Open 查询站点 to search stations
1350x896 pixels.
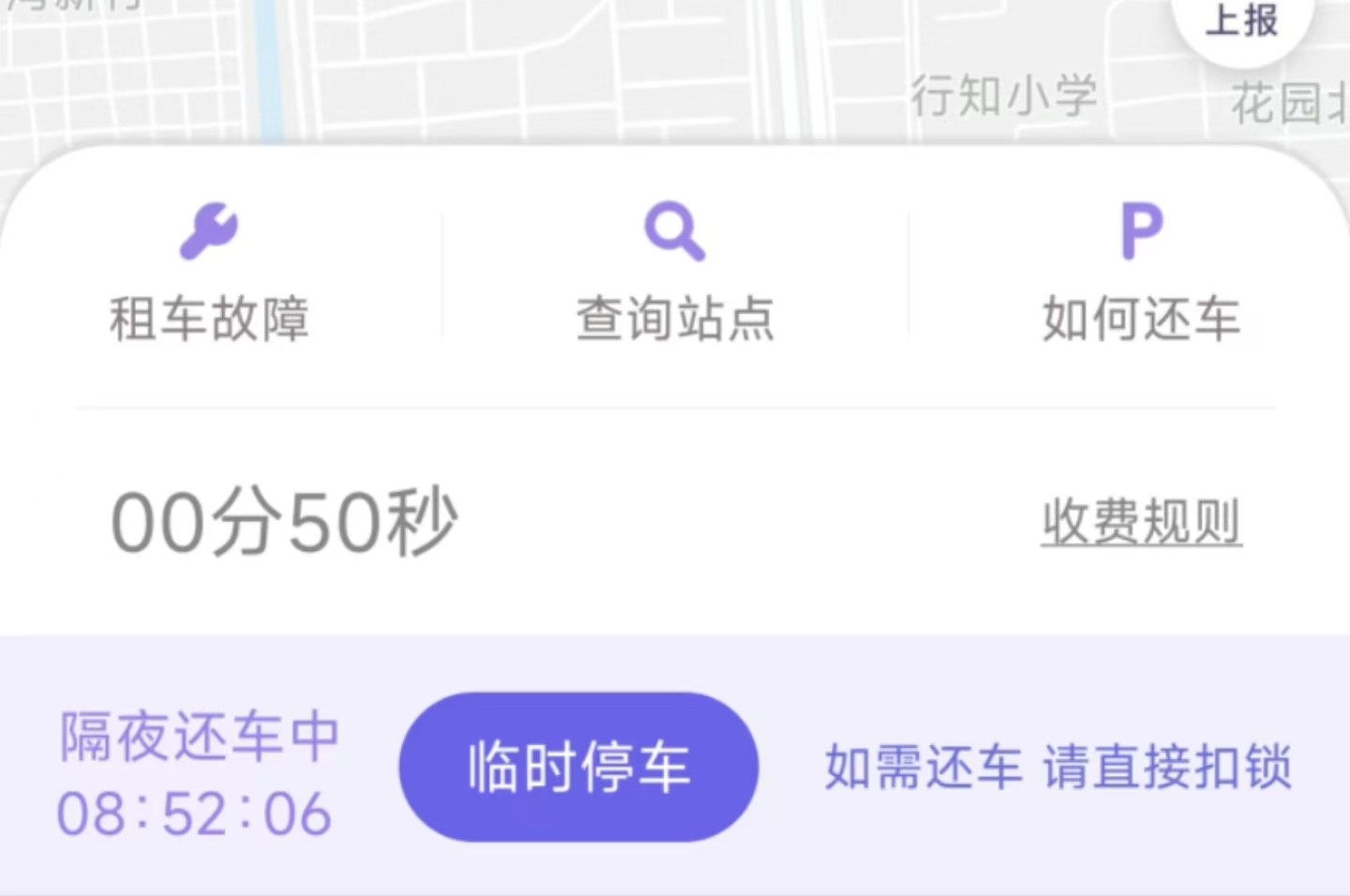[x=675, y=274]
